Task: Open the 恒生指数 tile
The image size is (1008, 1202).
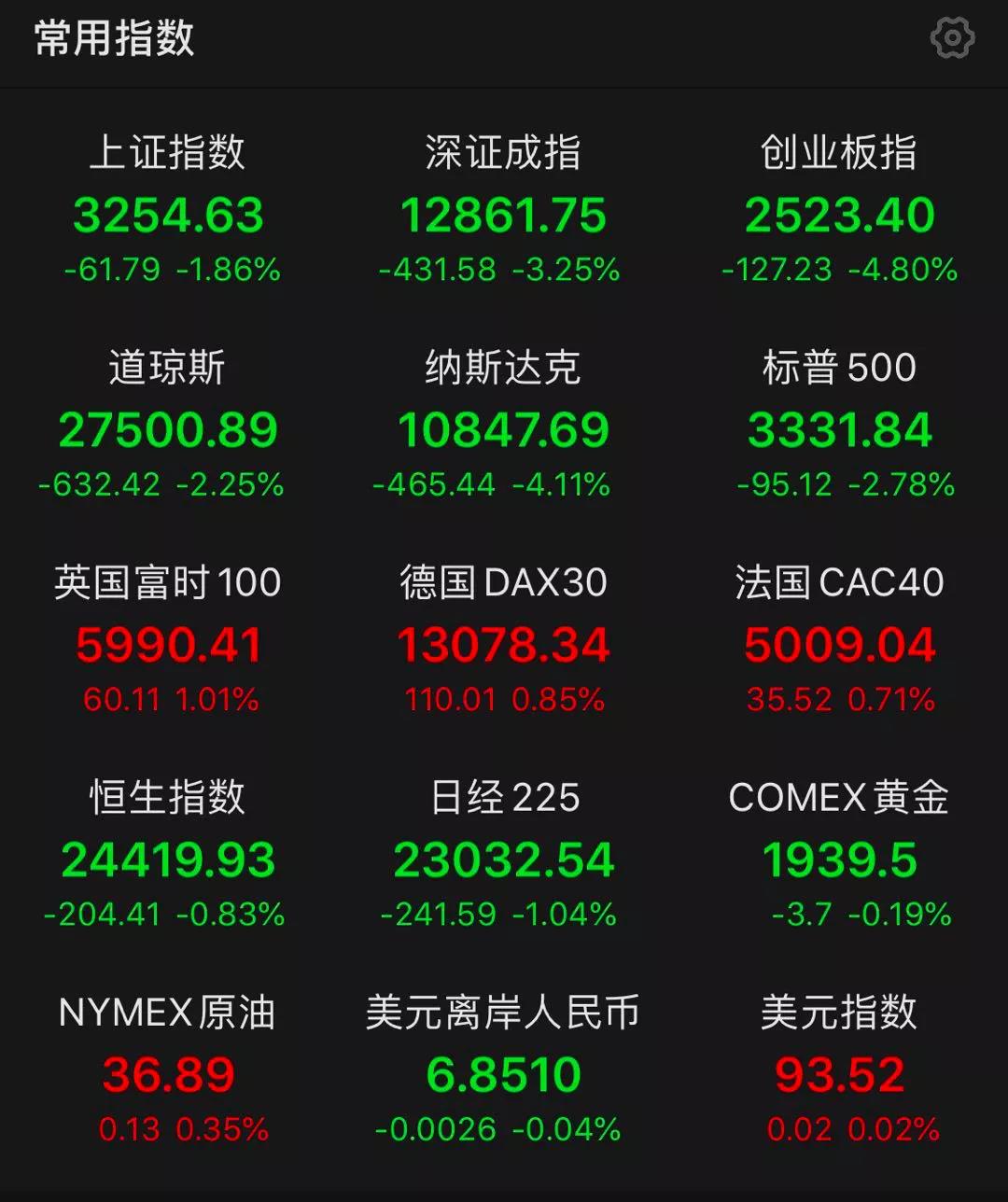Action: pyautogui.click(x=168, y=858)
